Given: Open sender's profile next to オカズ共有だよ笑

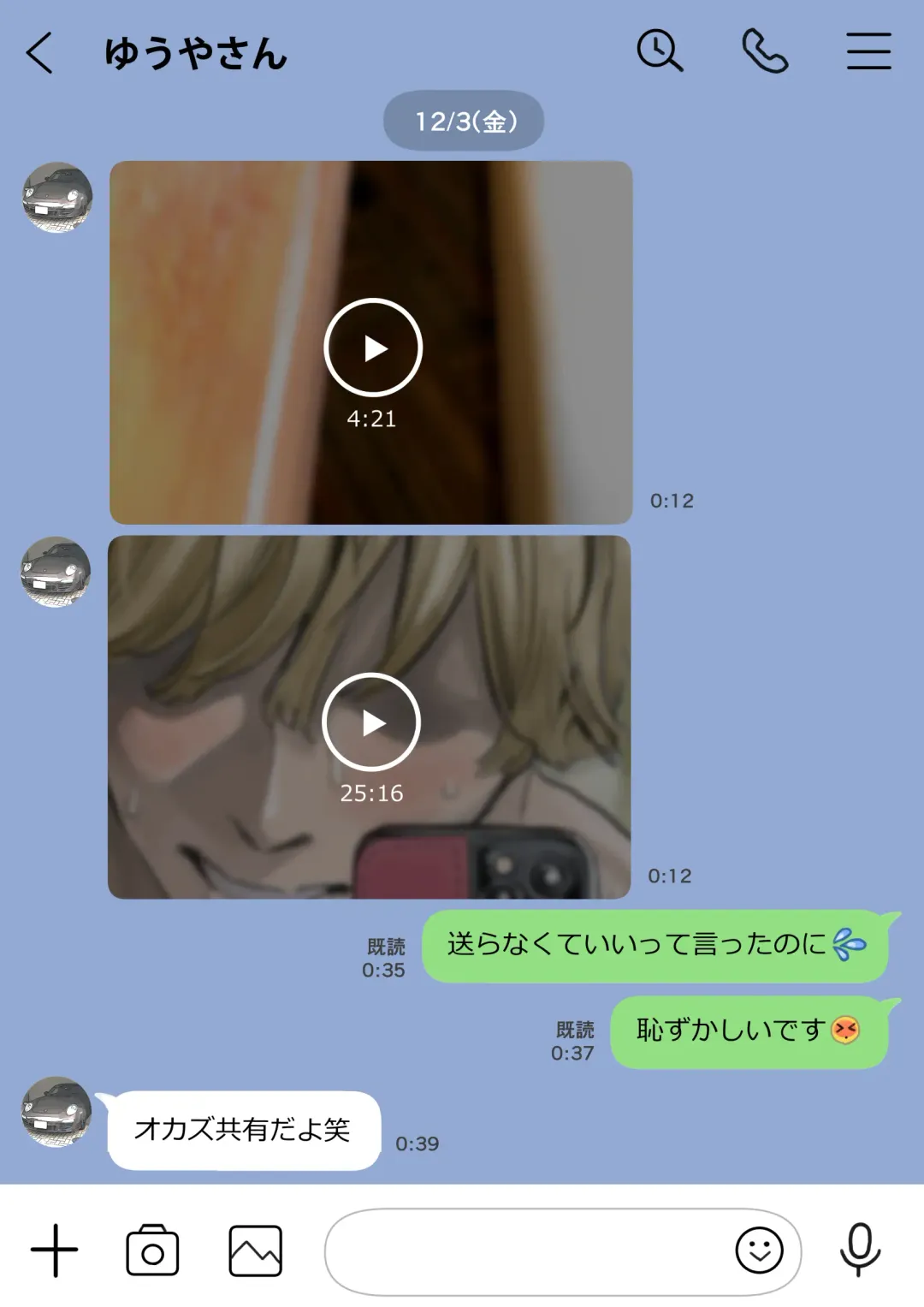Looking at the screenshot, I should tap(56, 1111).
